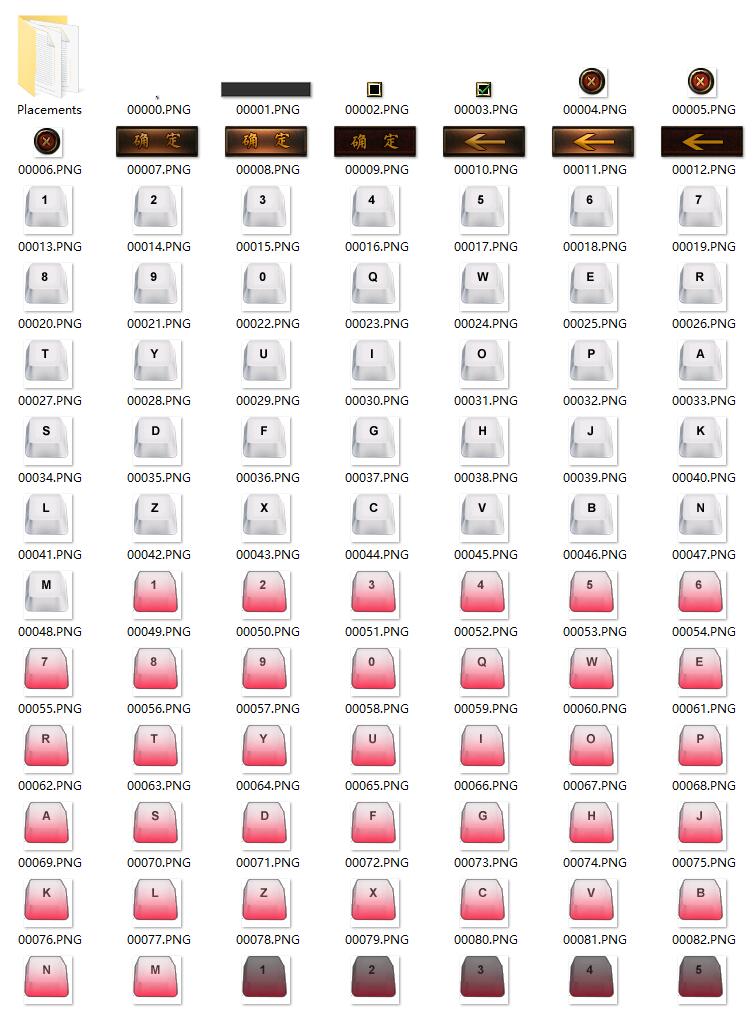The height and width of the screenshot is (1009, 756).
Task: Select the pink key file 00049.PNG
Action: 156,596
